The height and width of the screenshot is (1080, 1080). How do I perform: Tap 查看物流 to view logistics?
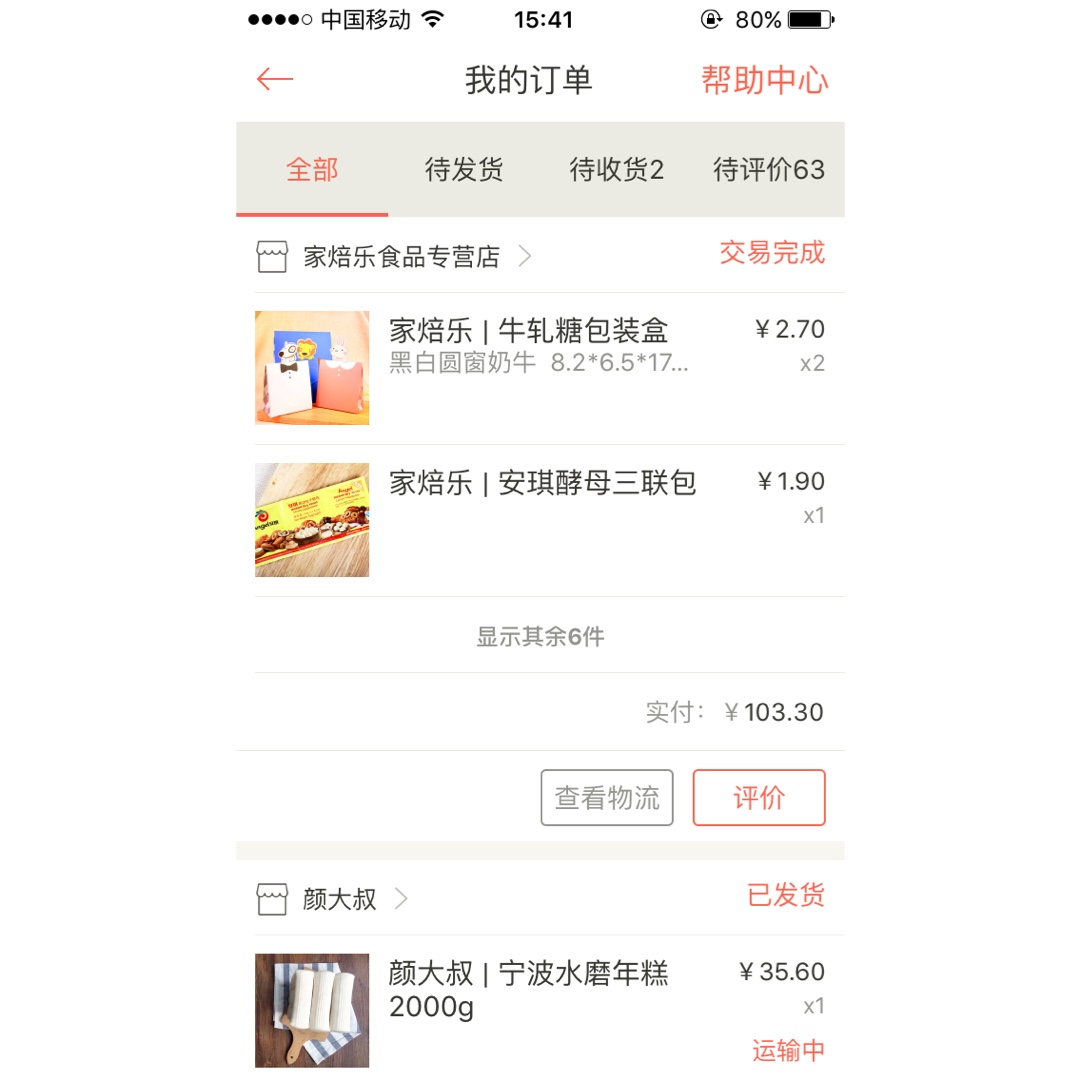click(x=607, y=798)
